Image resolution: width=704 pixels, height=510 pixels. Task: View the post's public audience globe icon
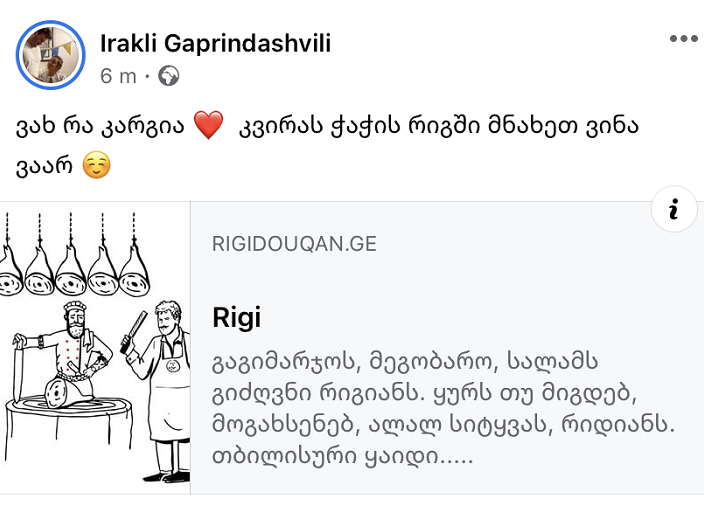[169, 76]
